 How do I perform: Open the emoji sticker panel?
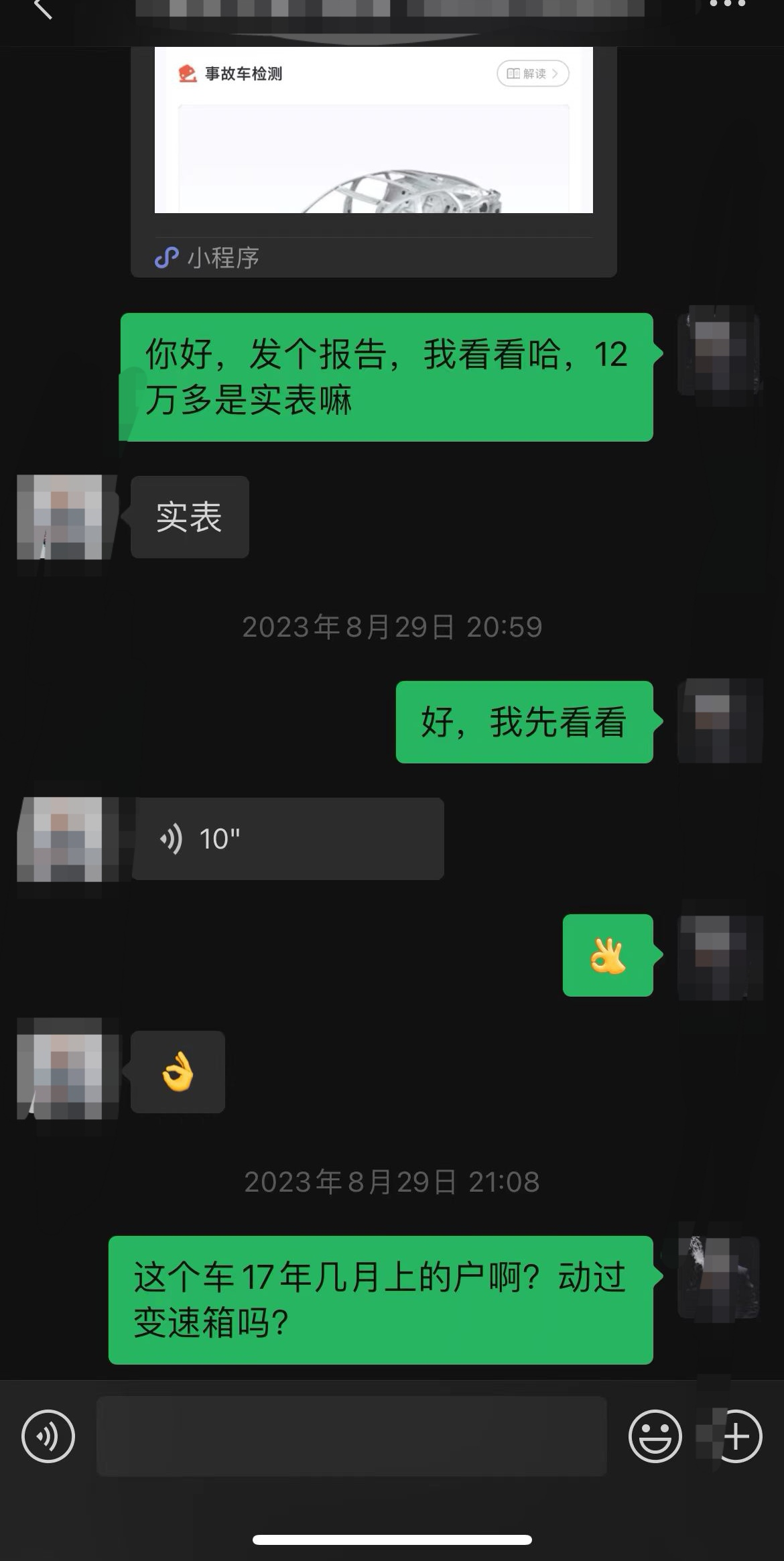click(655, 1436)
